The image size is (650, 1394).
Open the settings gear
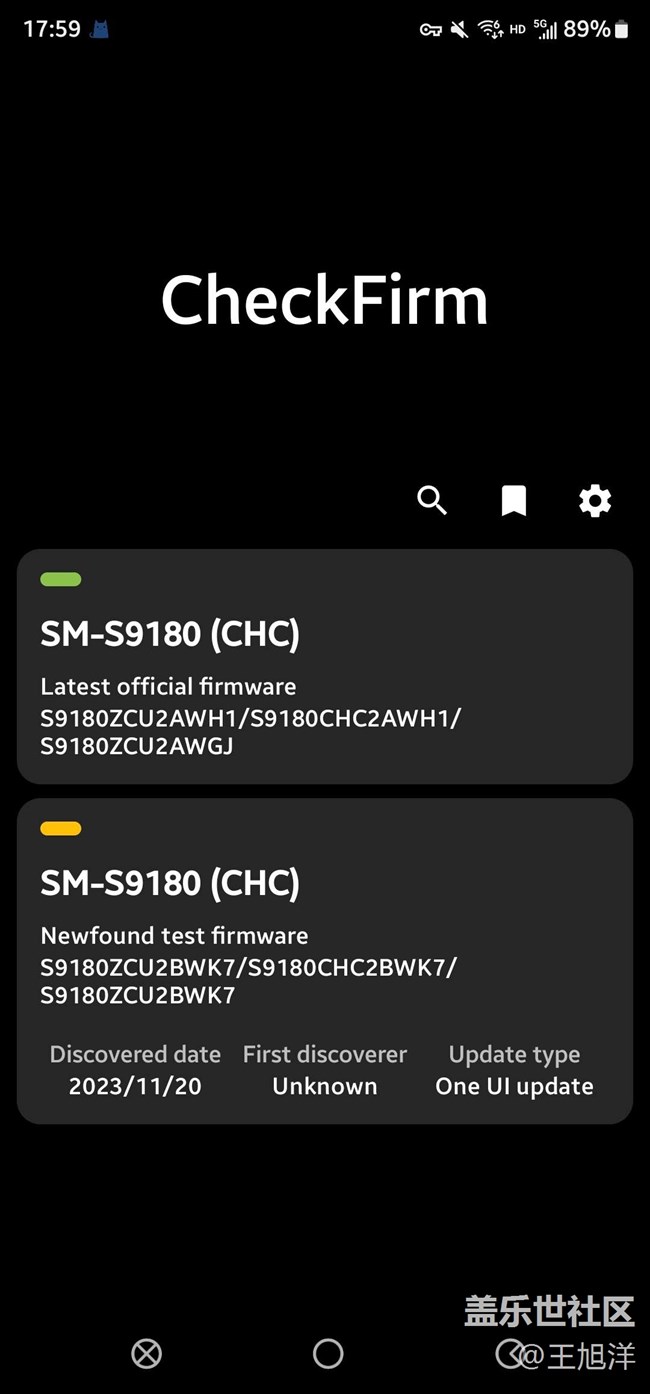(595, 500)
